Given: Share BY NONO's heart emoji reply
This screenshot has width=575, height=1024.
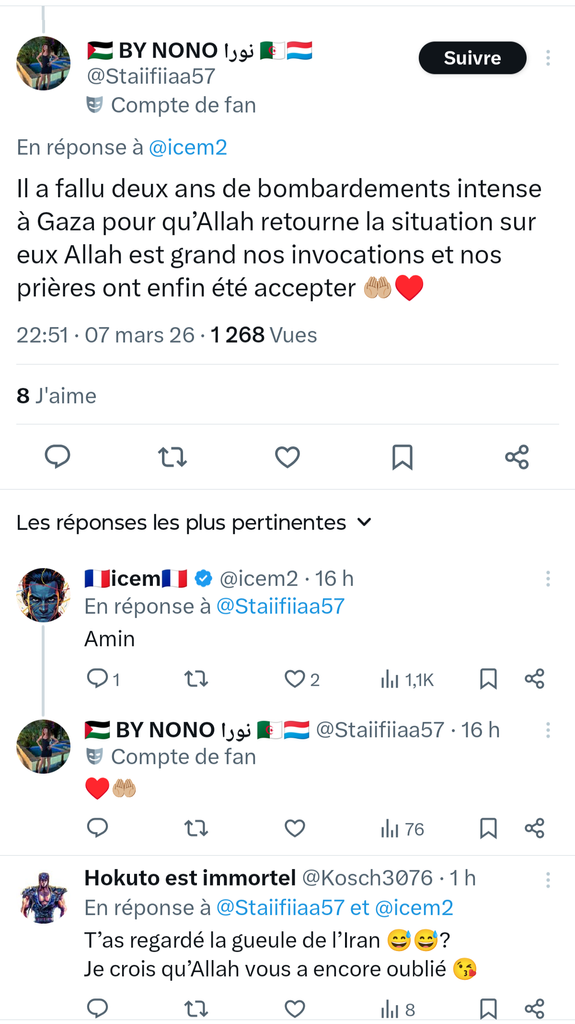Looking at the screenshot, I should click(534, 829).
